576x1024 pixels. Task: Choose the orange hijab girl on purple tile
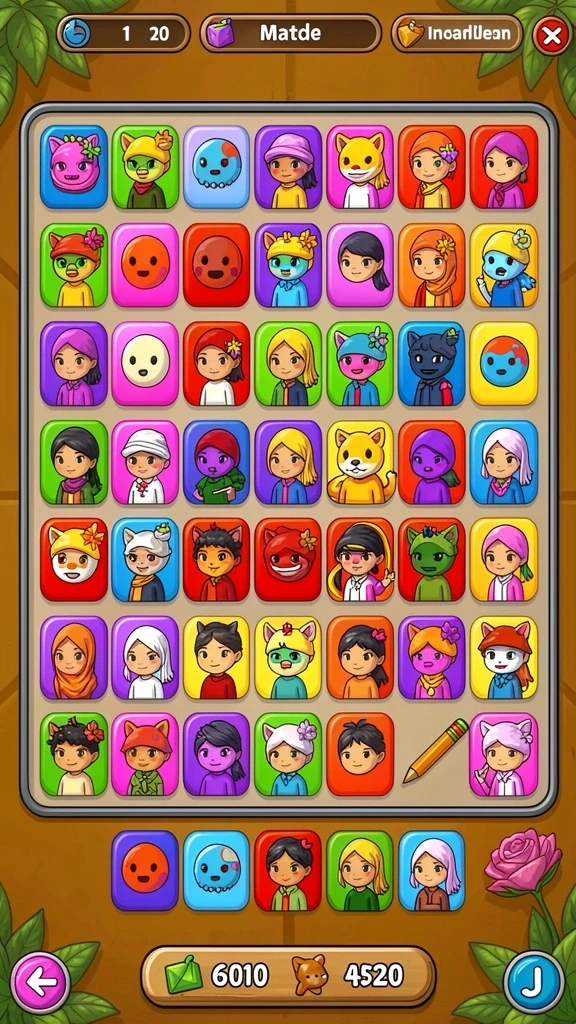coord(73,657)
